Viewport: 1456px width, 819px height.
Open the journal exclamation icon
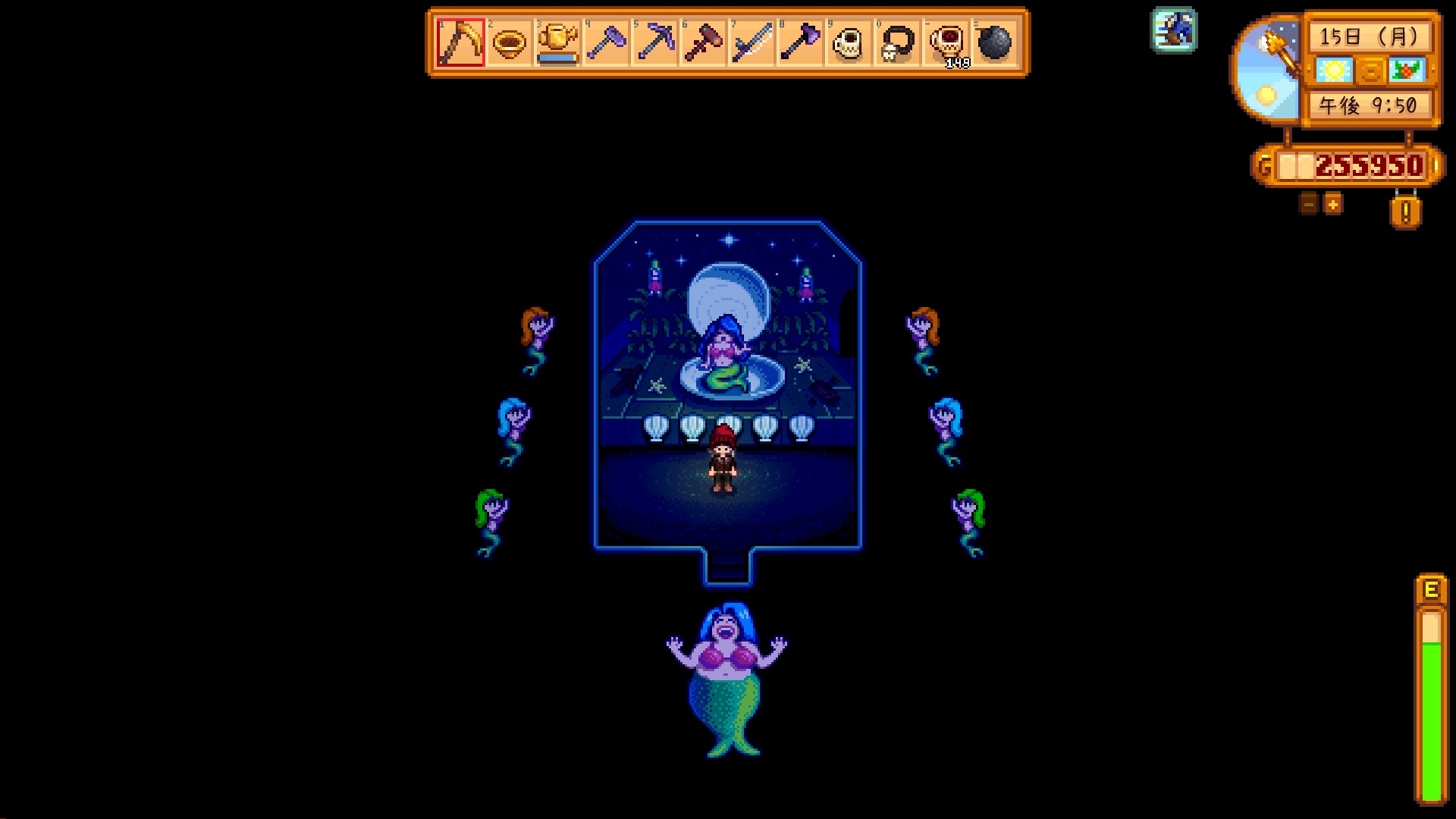click(x=1405, y=212)
